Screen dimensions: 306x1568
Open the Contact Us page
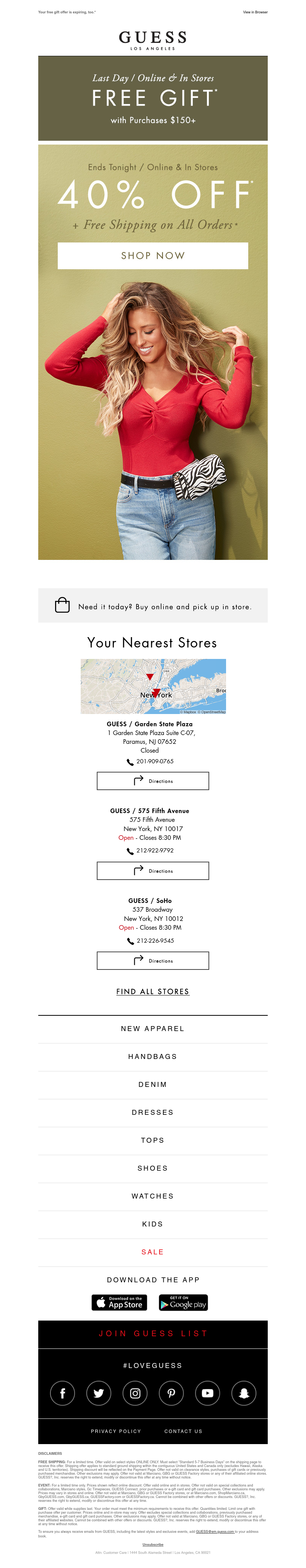point(183,1431)
